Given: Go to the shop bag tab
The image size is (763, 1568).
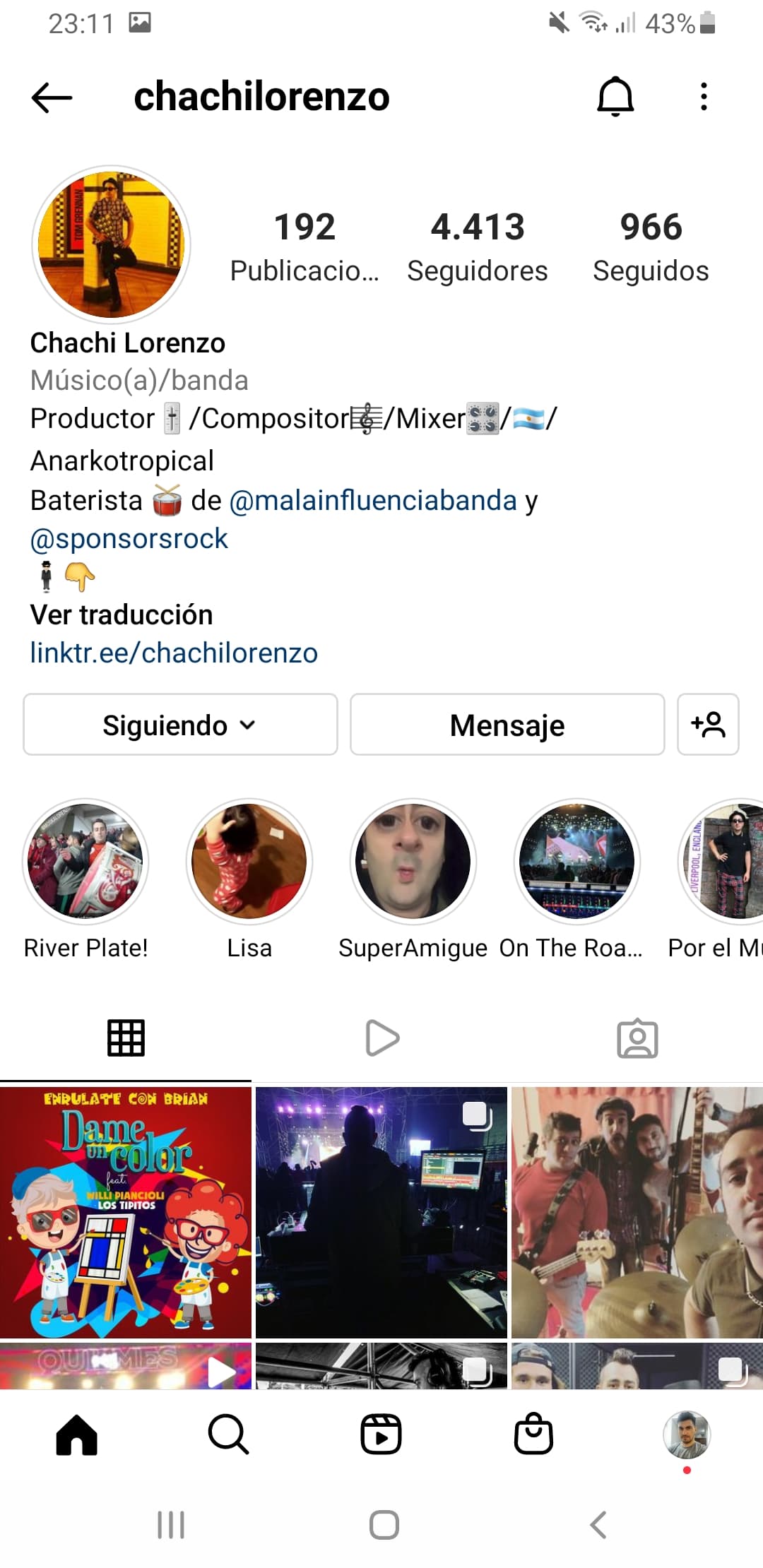Looking at the screenshot, I should click(533, 1434).
